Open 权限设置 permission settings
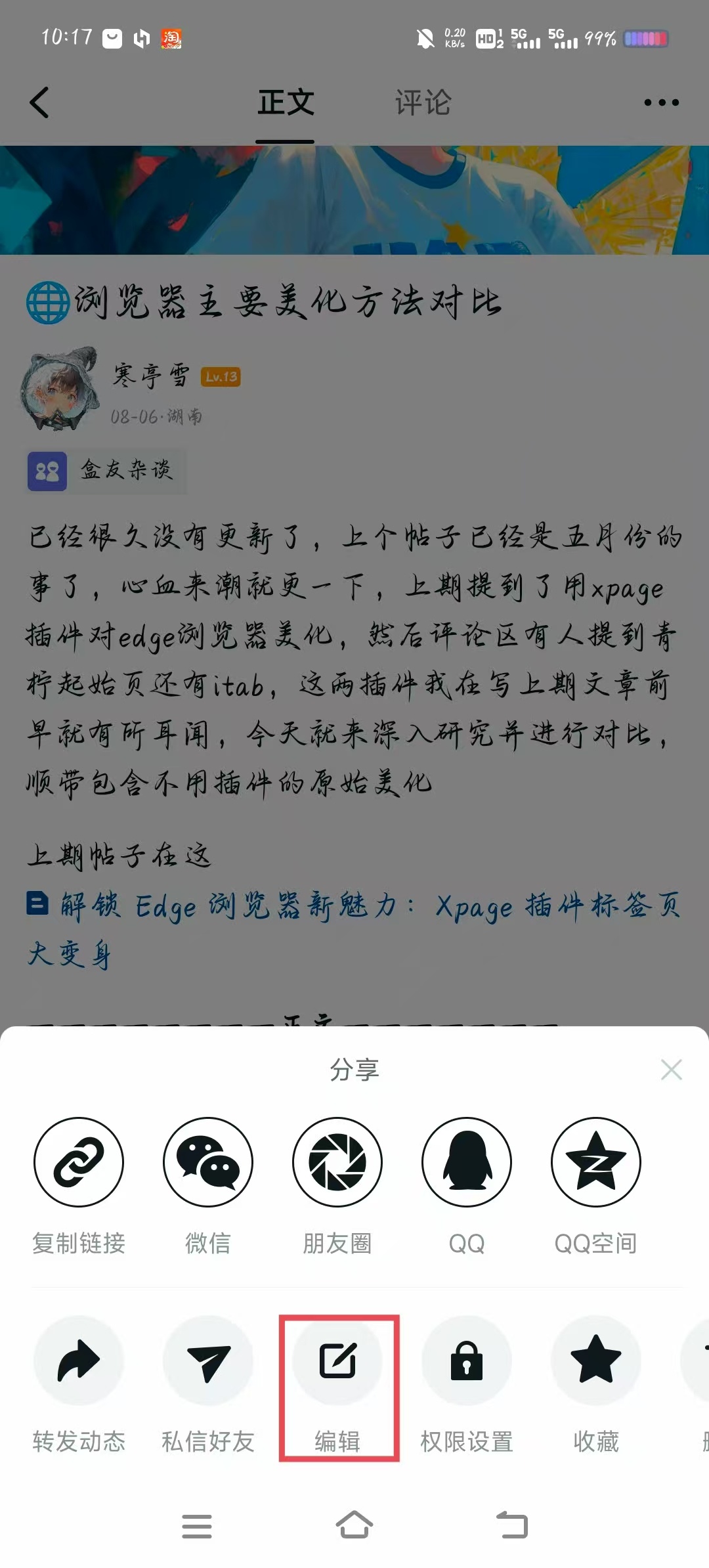This screenshot has width=709, height=1568. click(x=467, y=1361)
